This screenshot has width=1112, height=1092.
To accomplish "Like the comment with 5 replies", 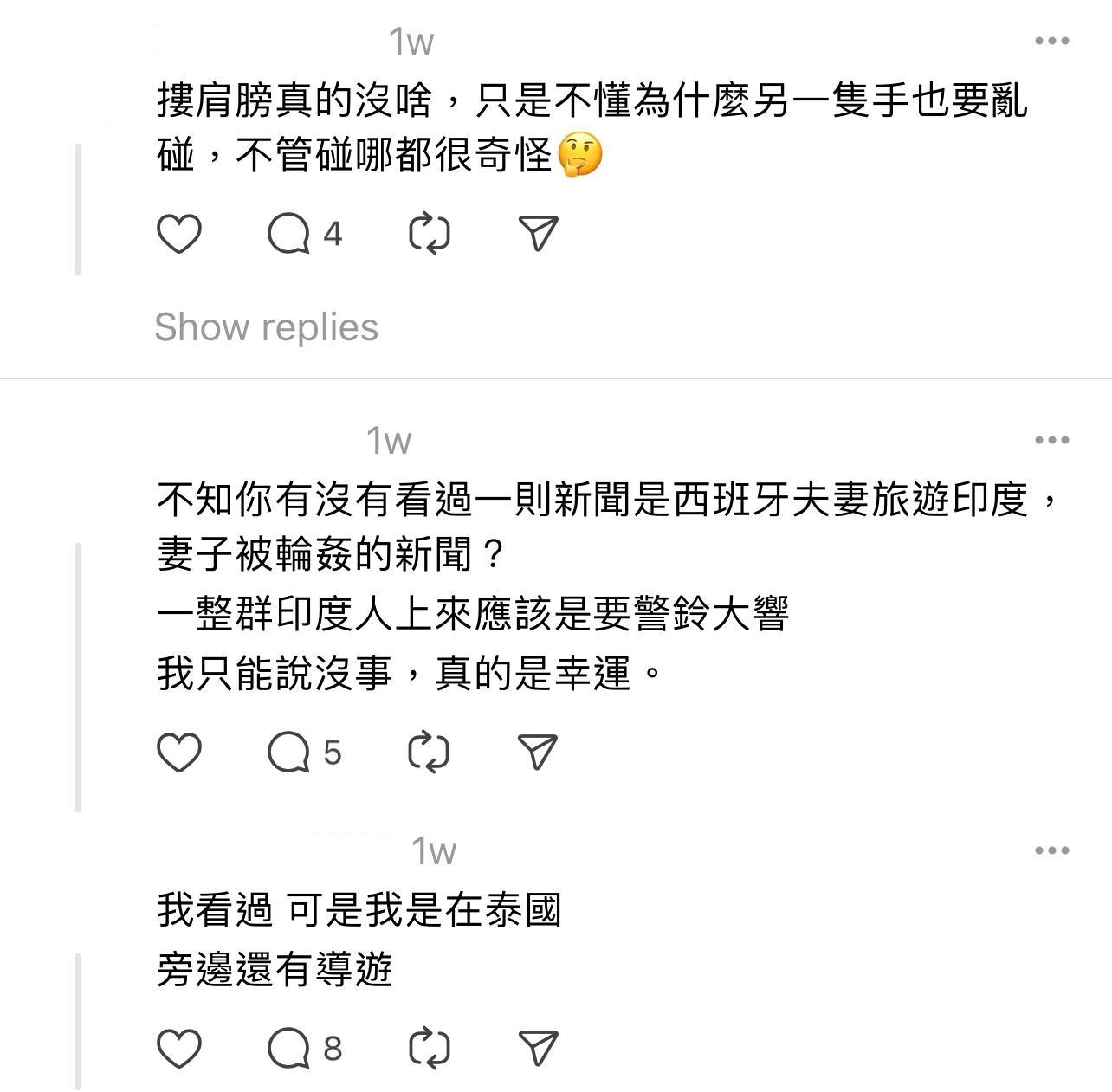I will pos(179,752).
